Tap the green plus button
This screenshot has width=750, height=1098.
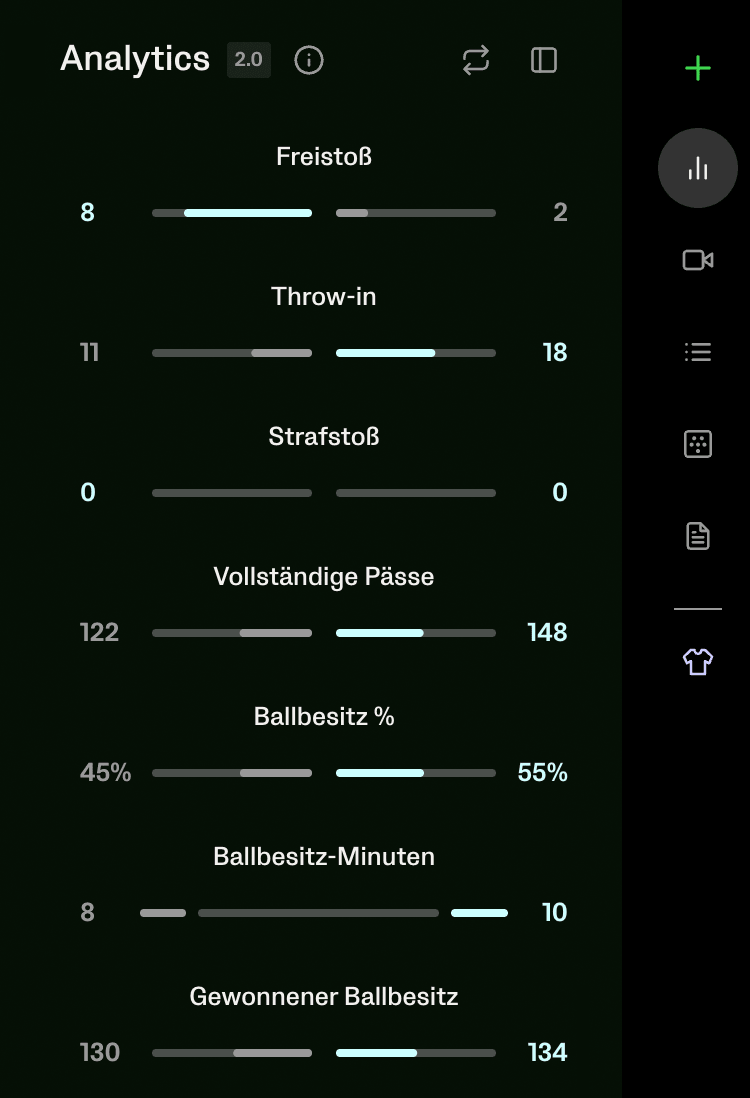(x=697, y=68)
